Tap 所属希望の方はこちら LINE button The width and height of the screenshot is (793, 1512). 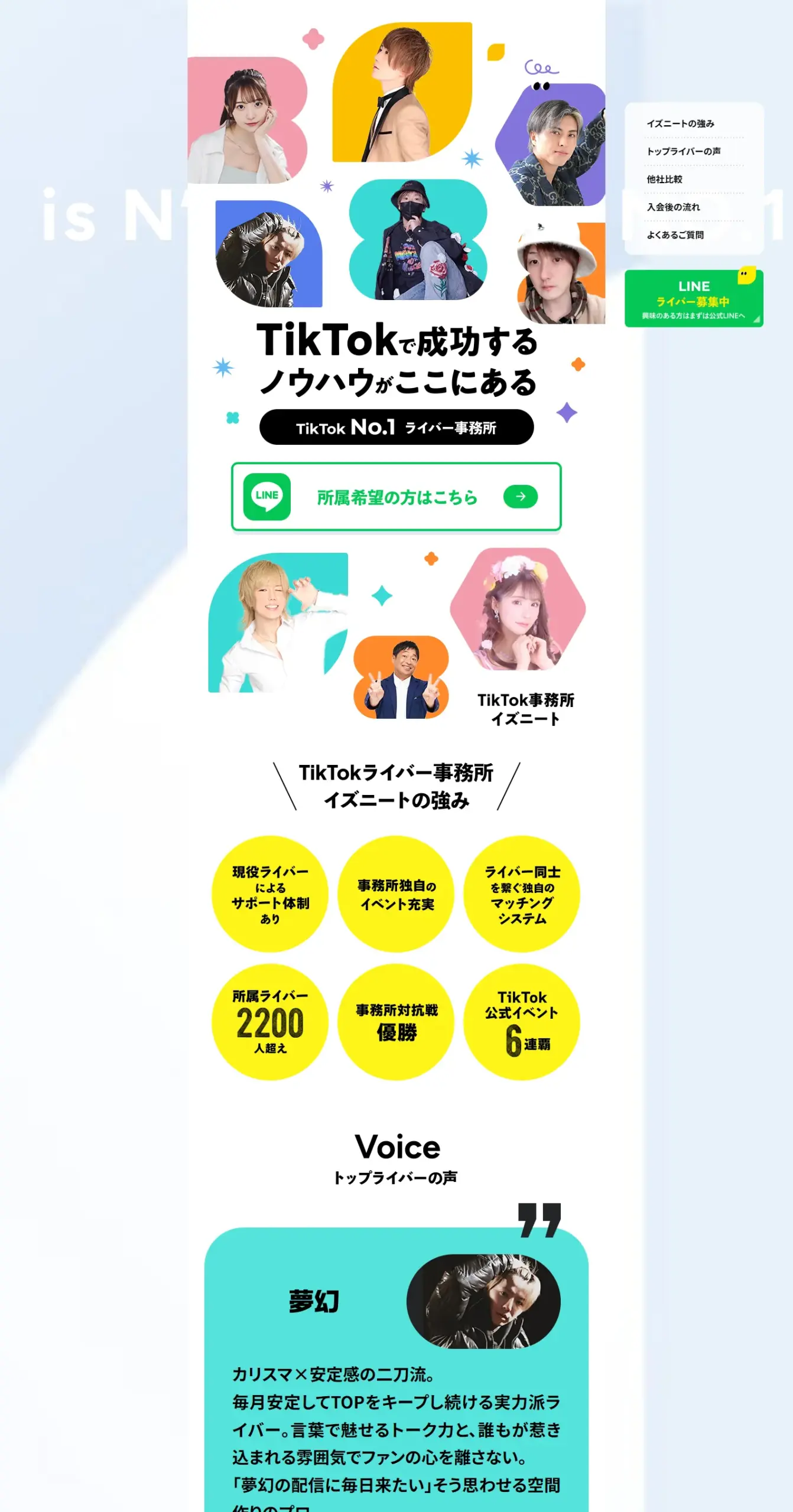[x=396, y=497]
